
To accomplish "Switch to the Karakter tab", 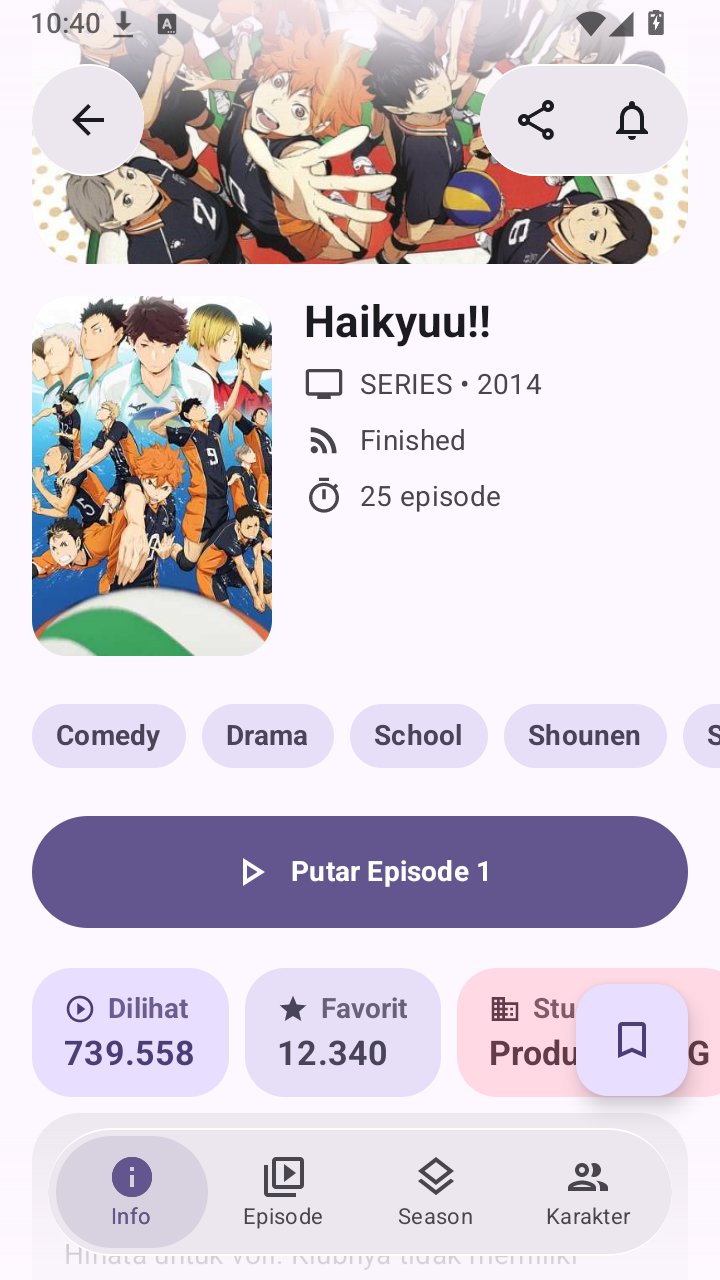I will (x=588, y=1192).
